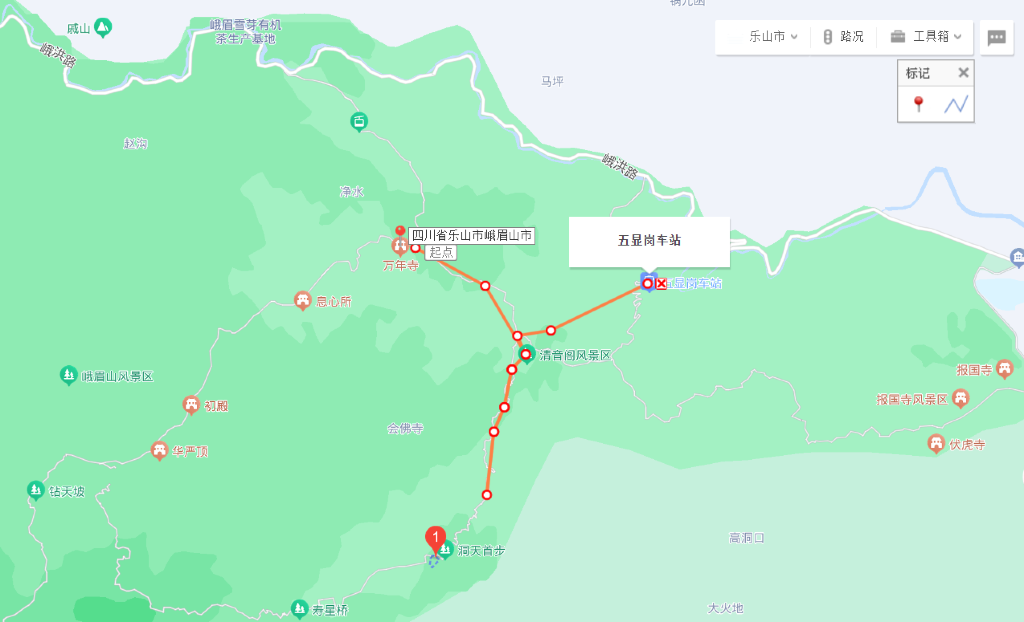Toggle the 路况 traffic layer
This screenshot has height=622, width=1024.
click(x=843, y=37)
